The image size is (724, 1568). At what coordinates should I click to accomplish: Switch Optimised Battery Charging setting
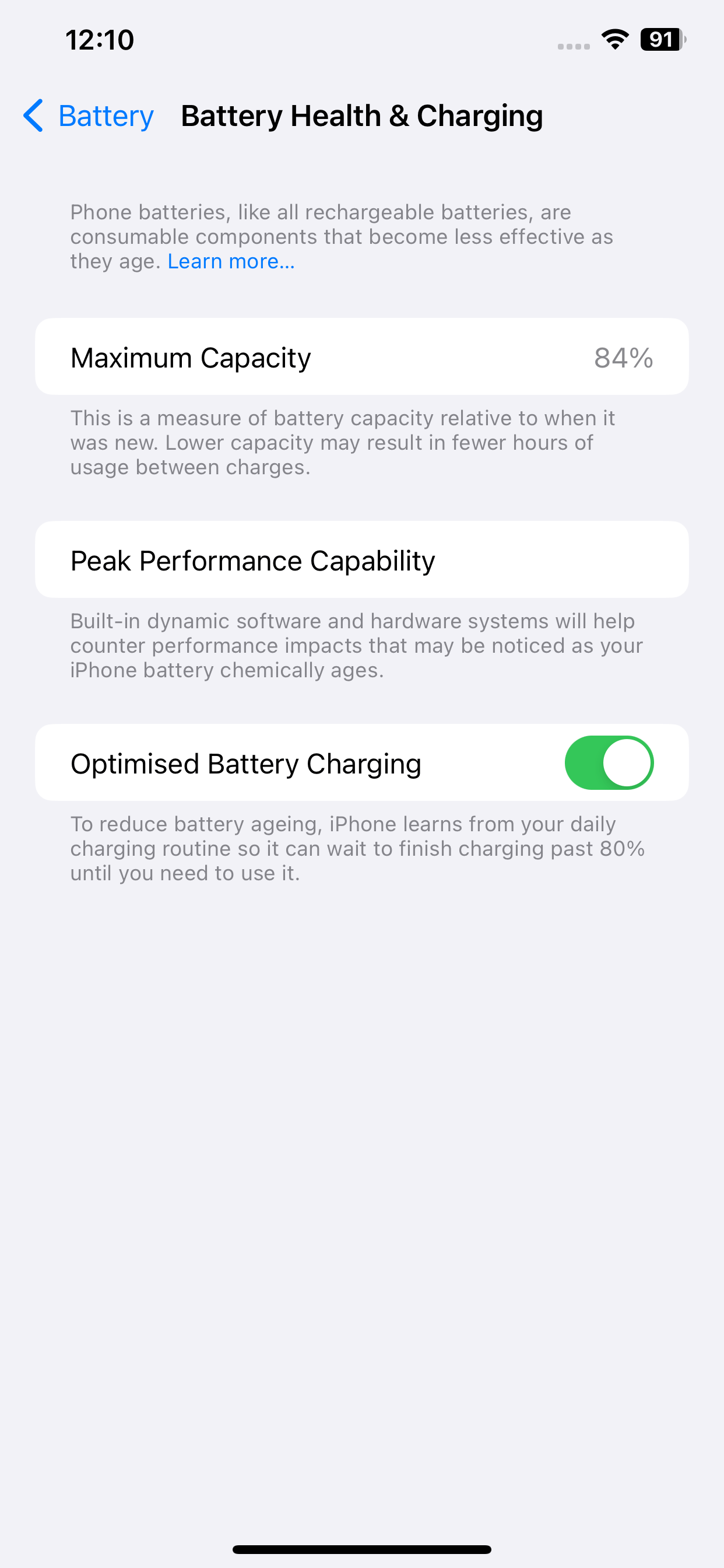tap(609, 762)
